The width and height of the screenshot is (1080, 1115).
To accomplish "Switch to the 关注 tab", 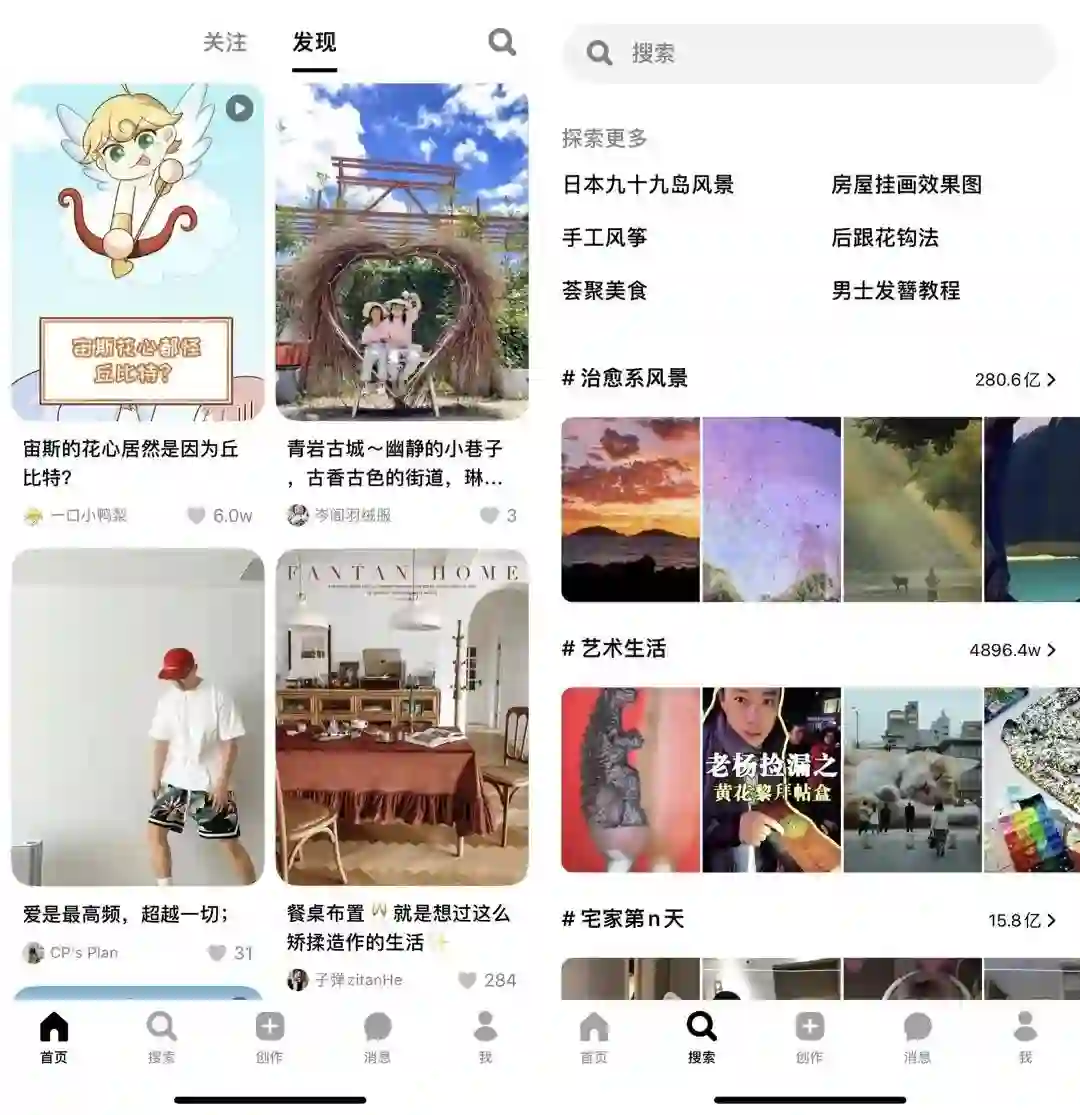I will click(224, 43).
